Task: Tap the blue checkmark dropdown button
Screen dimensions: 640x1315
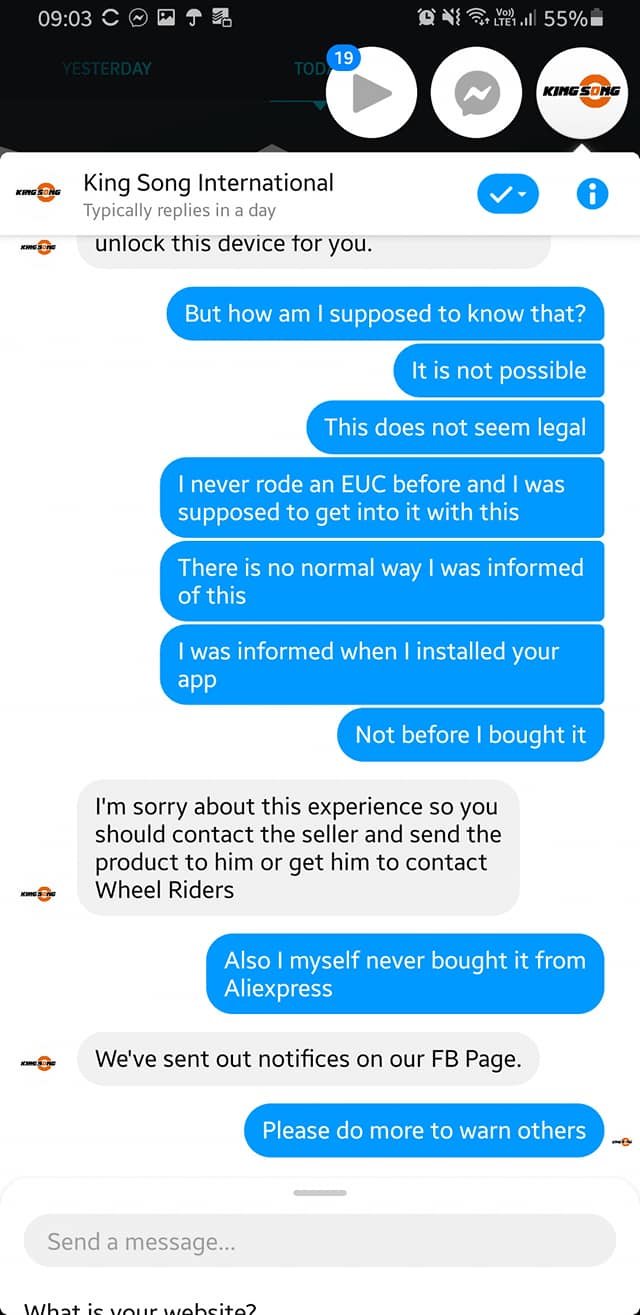Action: point(508,194)
